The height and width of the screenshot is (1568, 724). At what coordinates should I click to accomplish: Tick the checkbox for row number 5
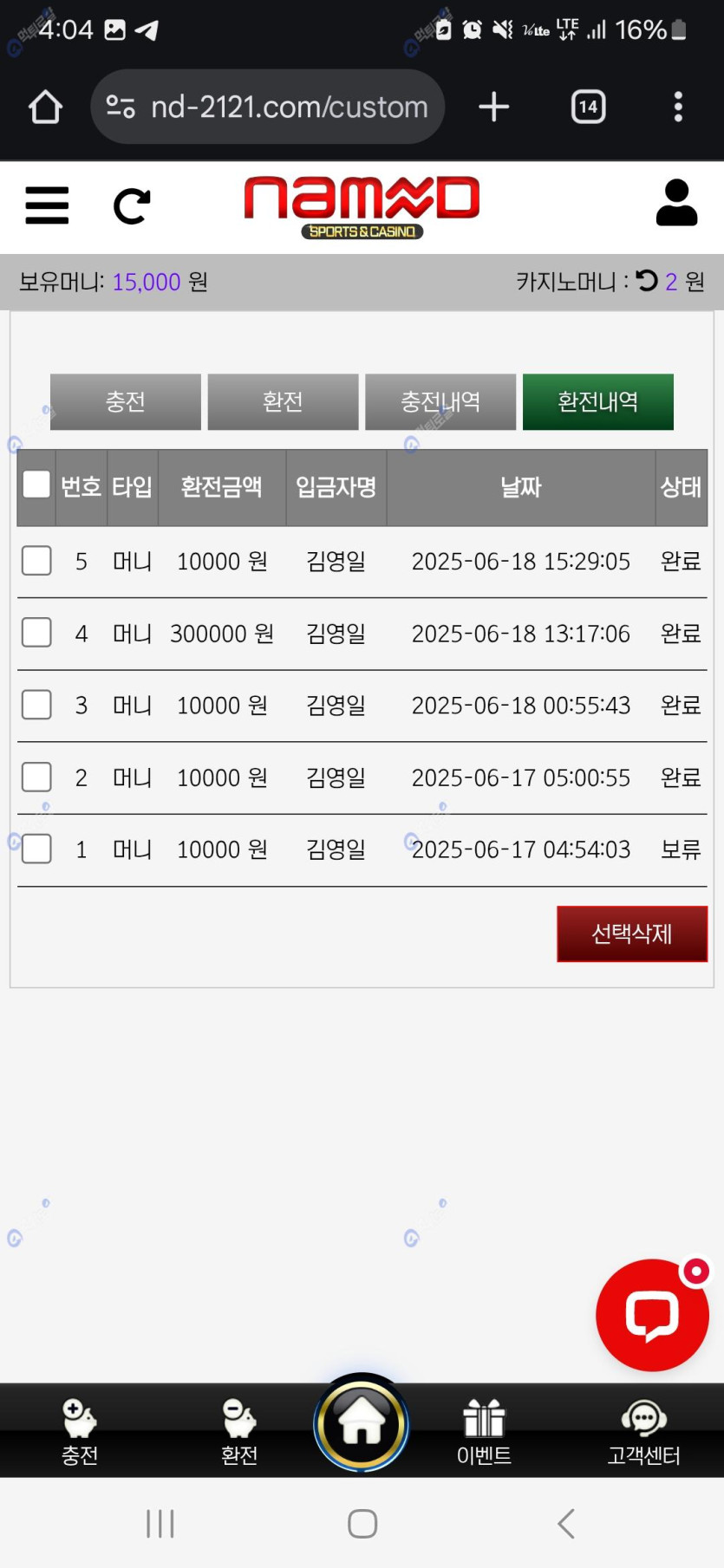36,561
